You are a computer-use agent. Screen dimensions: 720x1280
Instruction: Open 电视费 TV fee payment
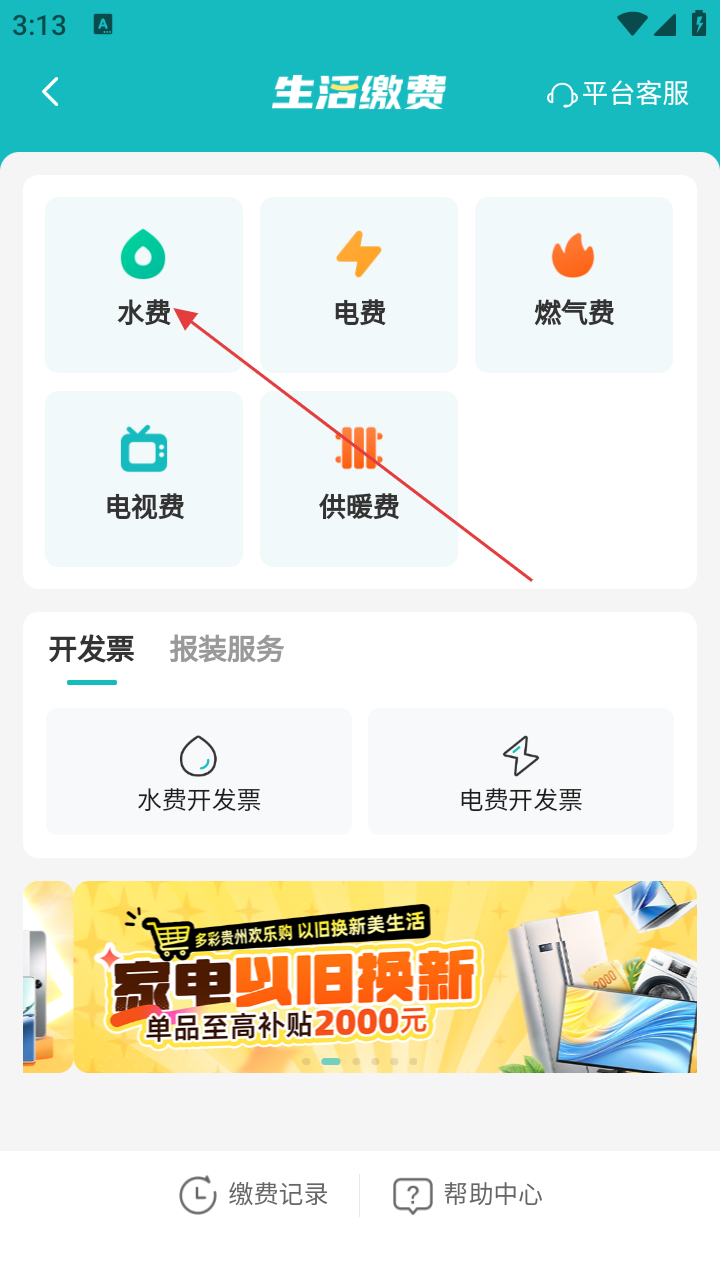pos(144,478)
